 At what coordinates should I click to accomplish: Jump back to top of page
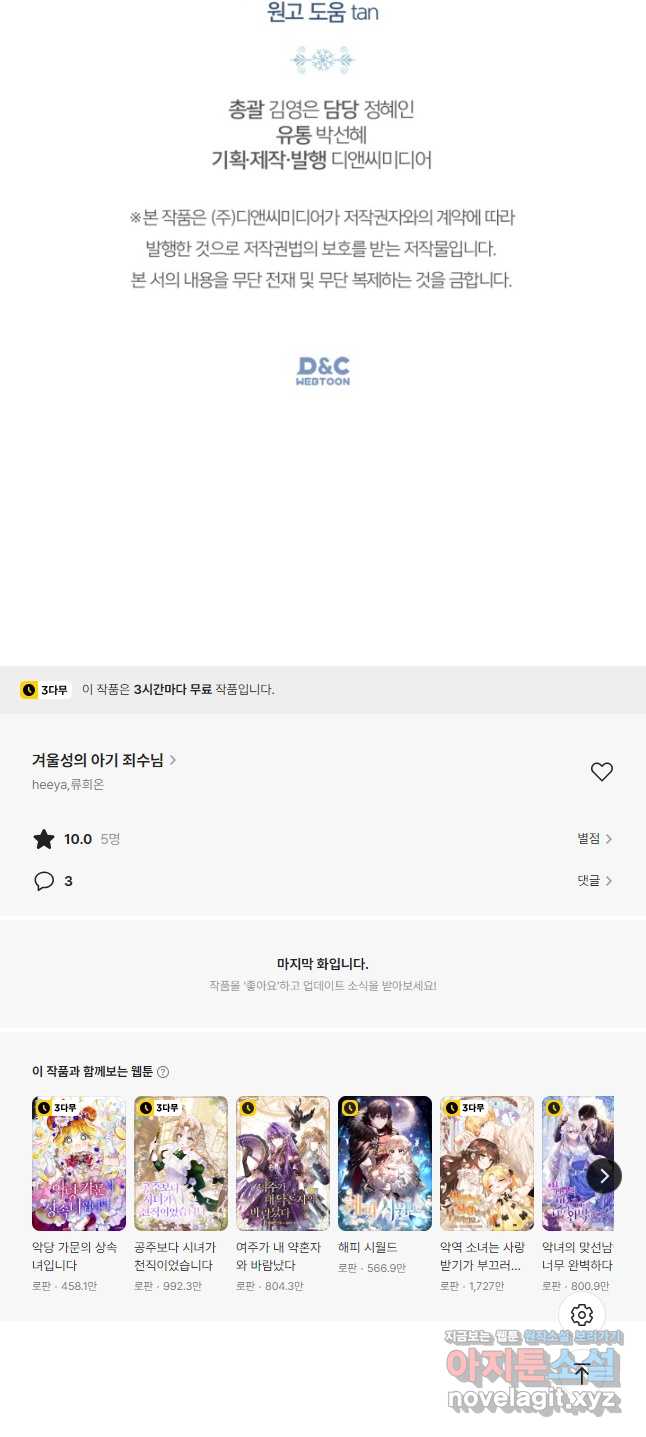point(582,1374)
